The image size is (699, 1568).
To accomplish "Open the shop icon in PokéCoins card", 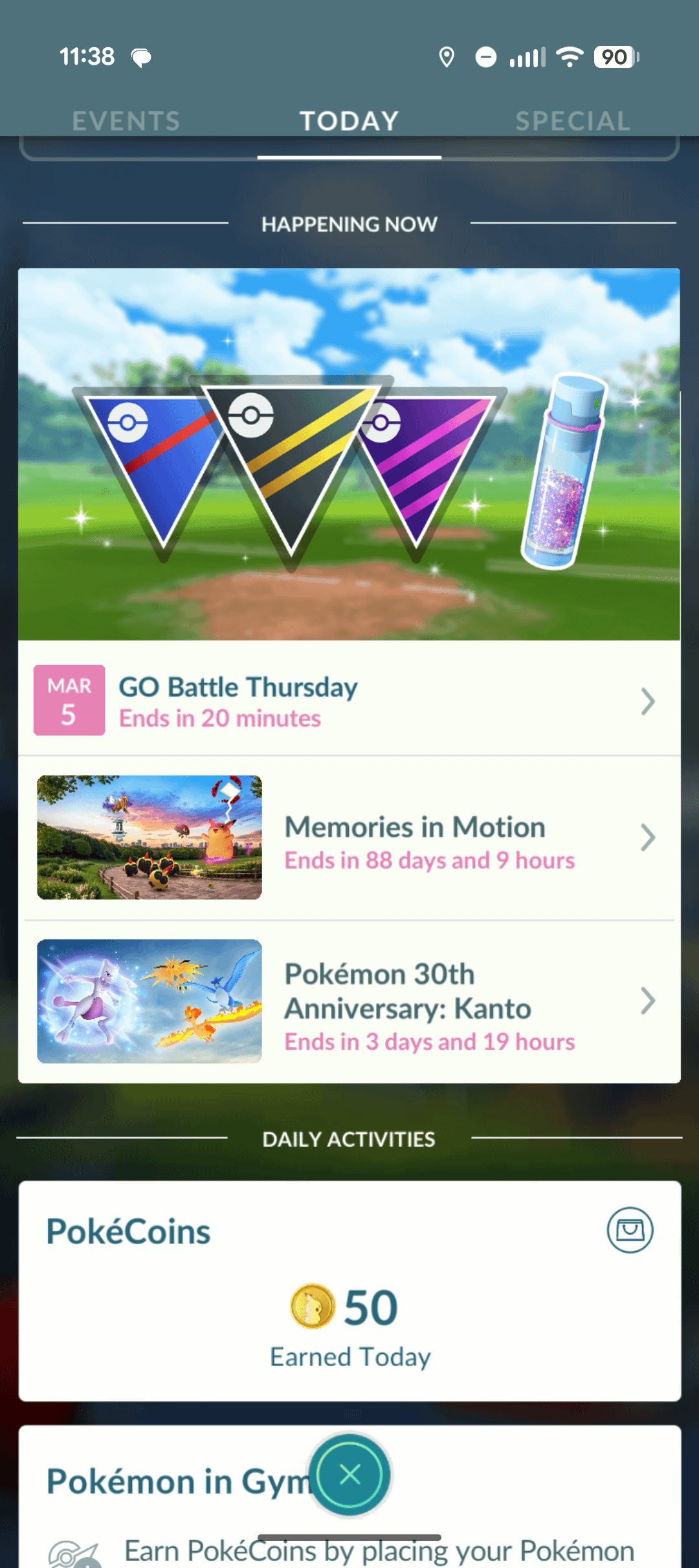I will [629, 1230].
